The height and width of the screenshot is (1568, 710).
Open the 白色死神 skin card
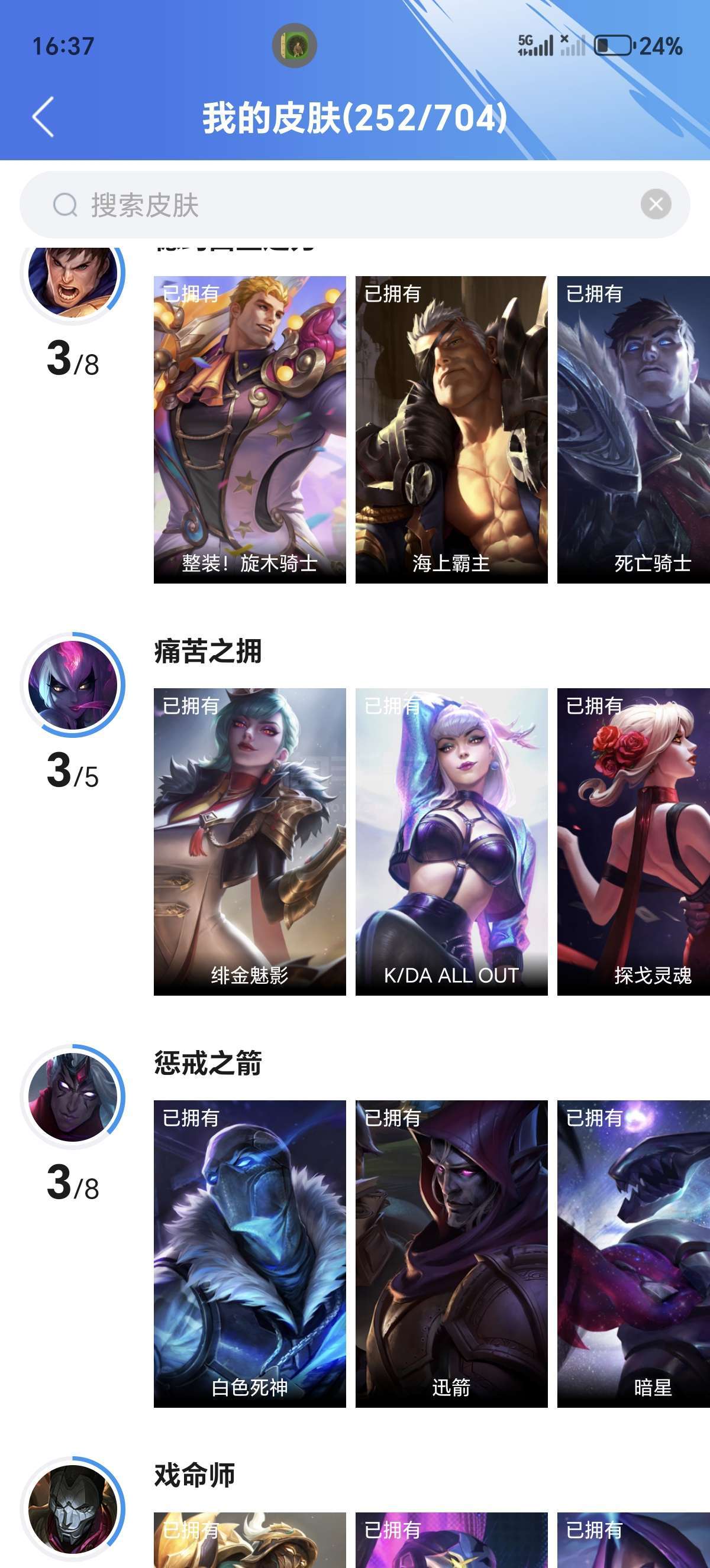pyautogui.click(x=250, y=1254)
